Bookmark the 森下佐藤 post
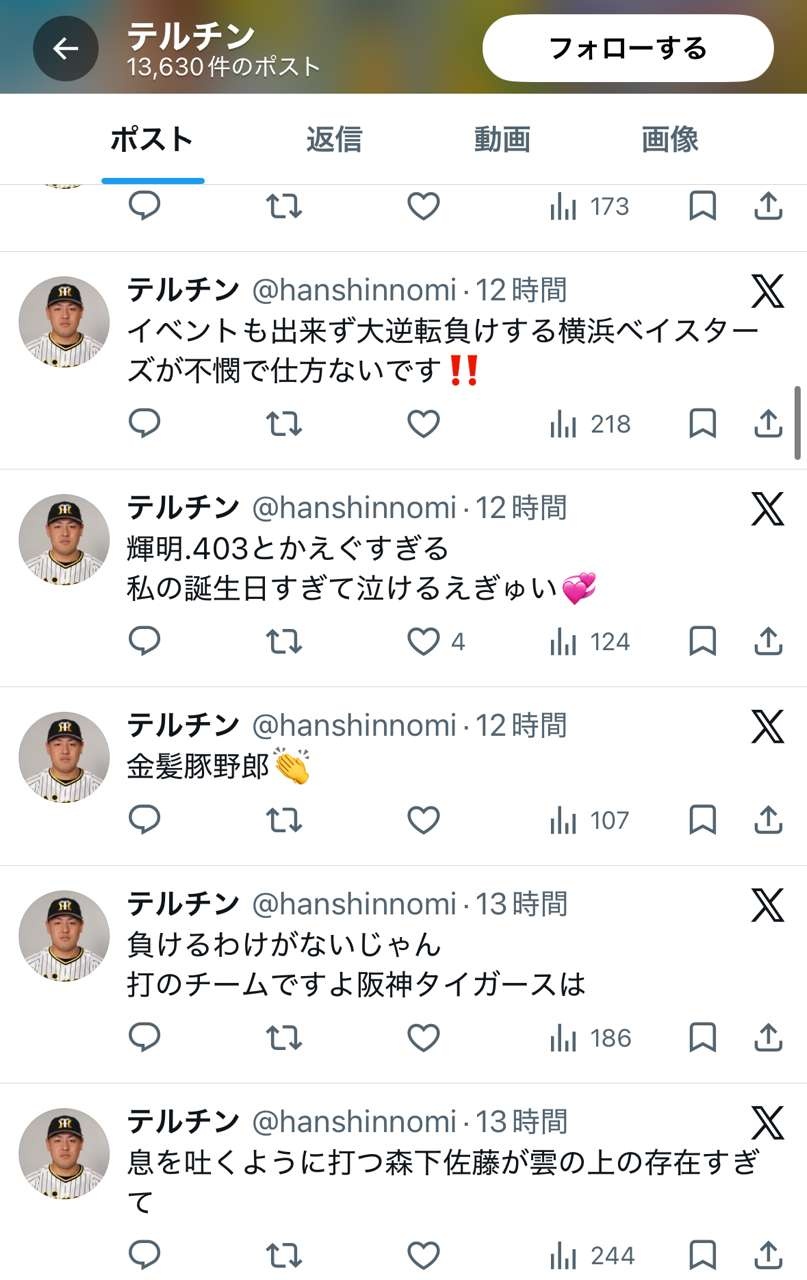Screen dimensions: 807x1280 tap(703, 1255)
